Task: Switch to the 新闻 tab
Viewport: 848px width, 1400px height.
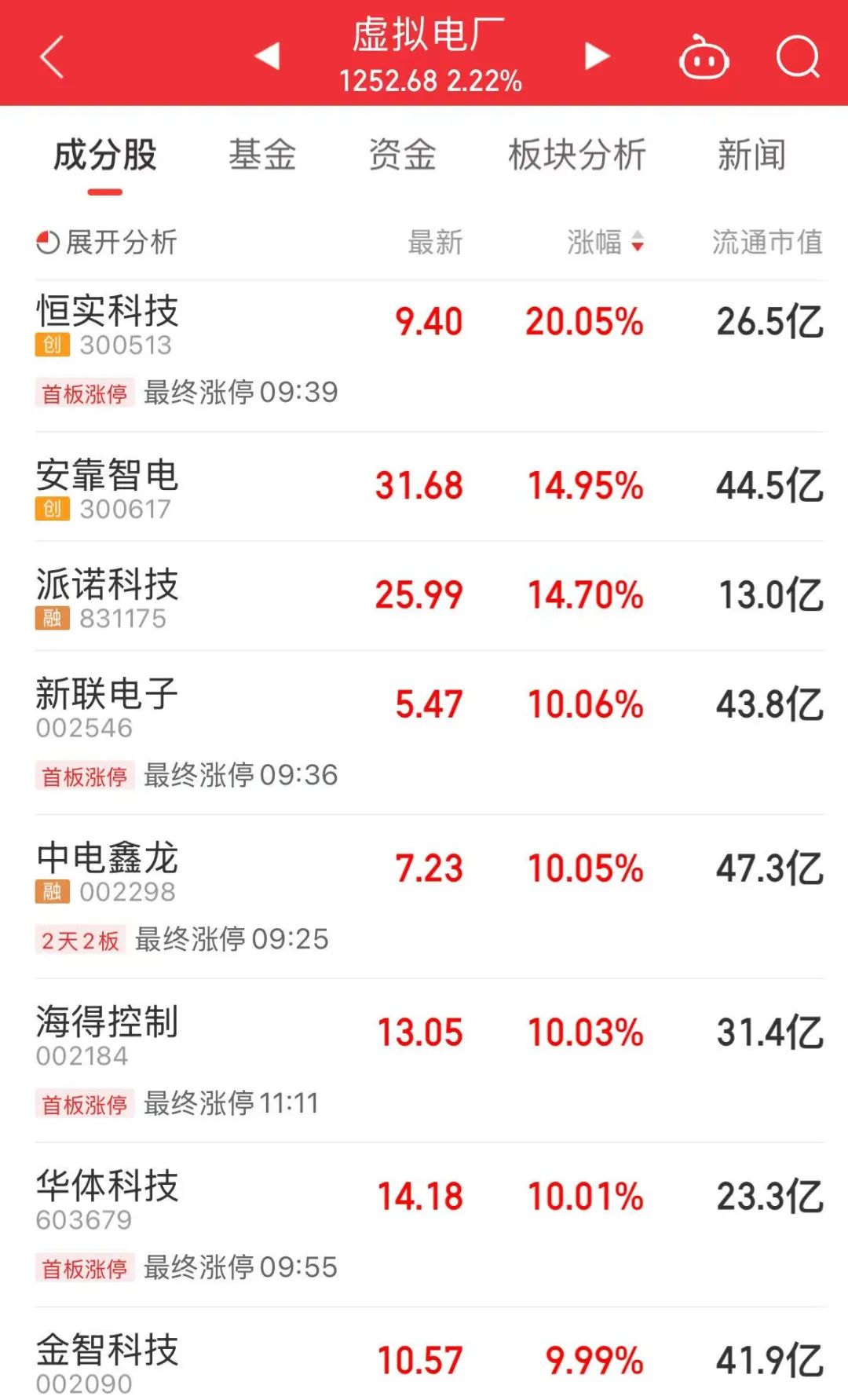Action: pyautogui.click(x=751, y=155)
